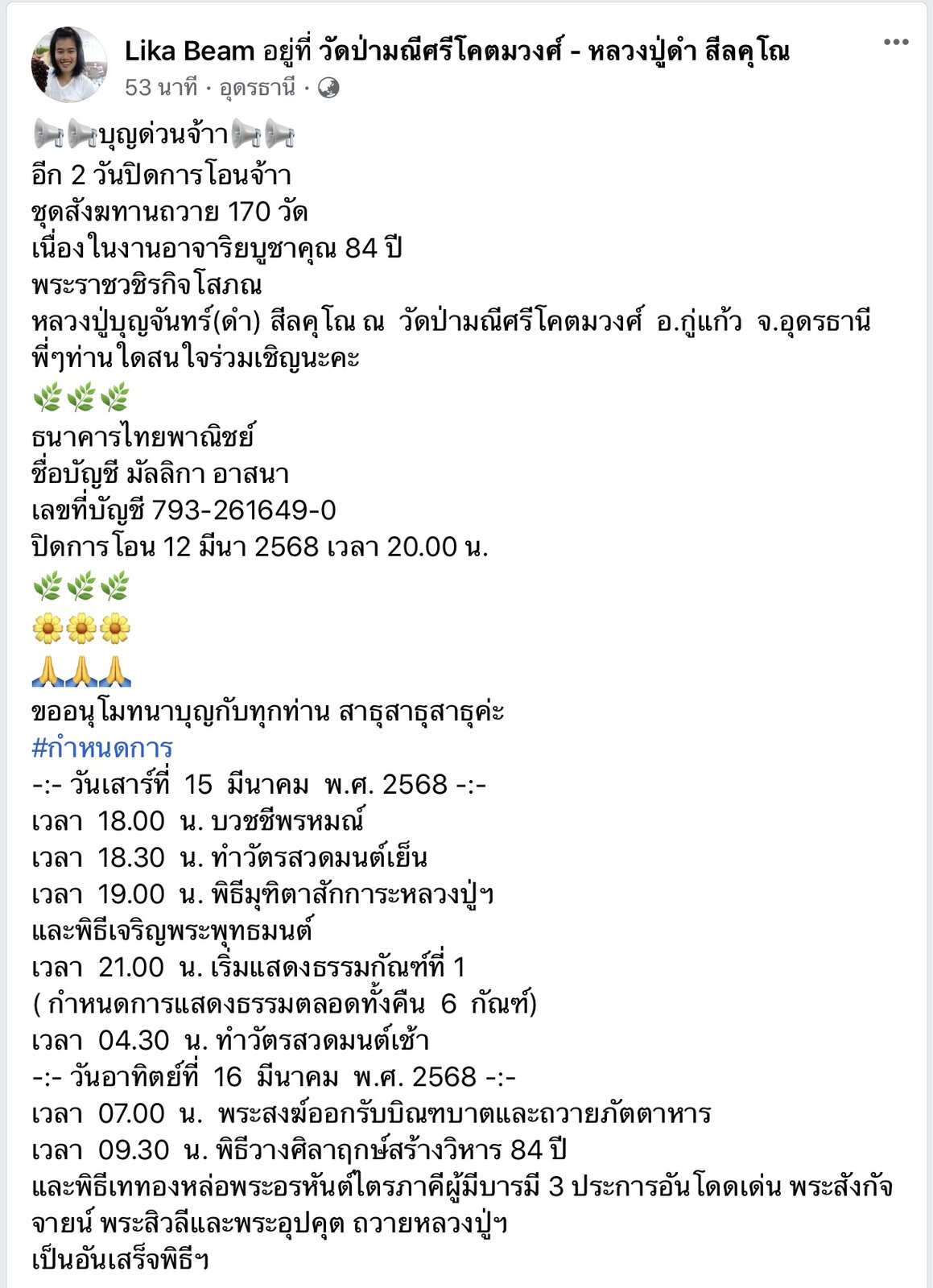Open Lika Beam's profile picture
The width and height of the screenshot is (933, 1288).
coord(68,65)
